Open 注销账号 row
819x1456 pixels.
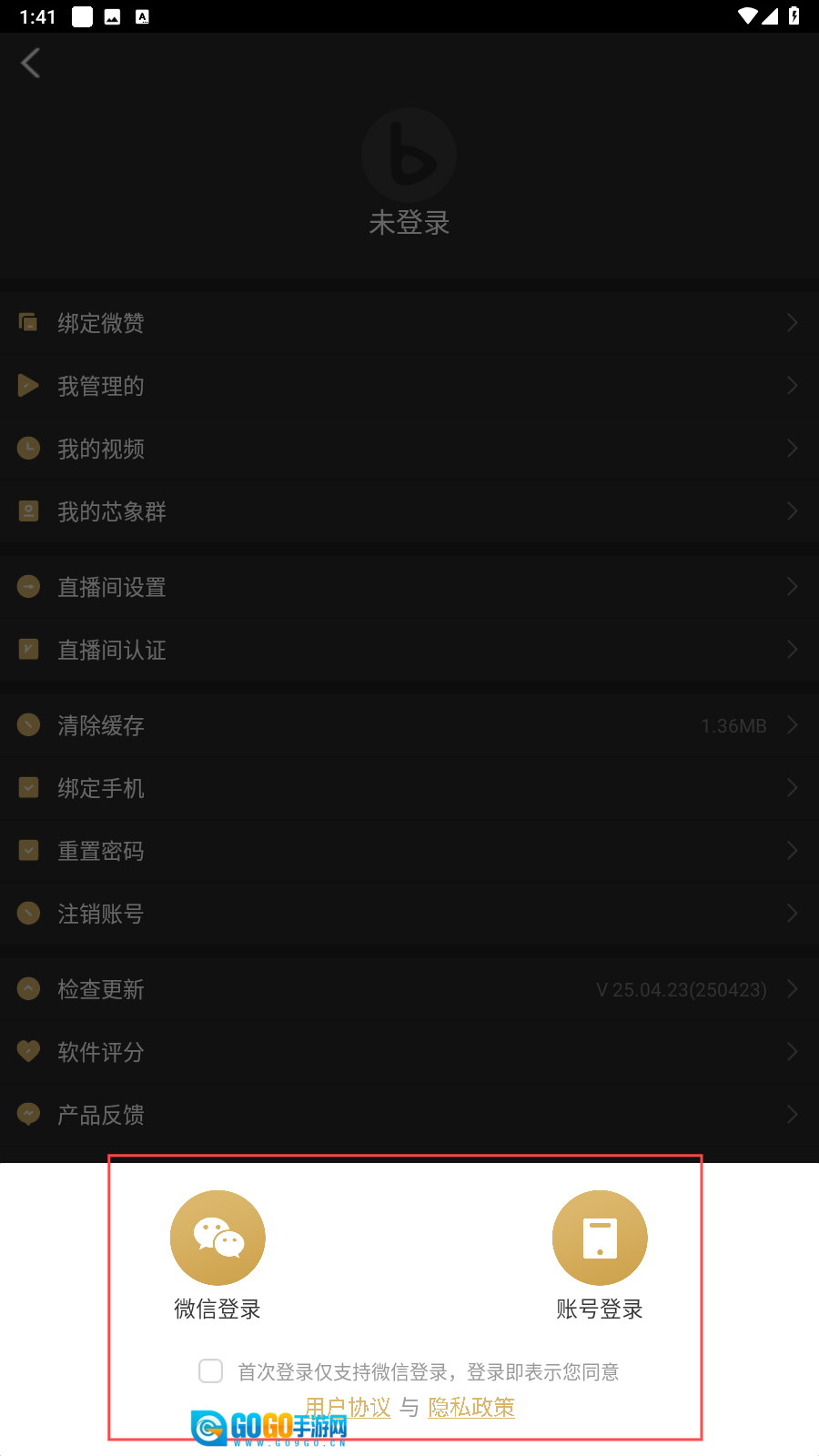point(409,914)
